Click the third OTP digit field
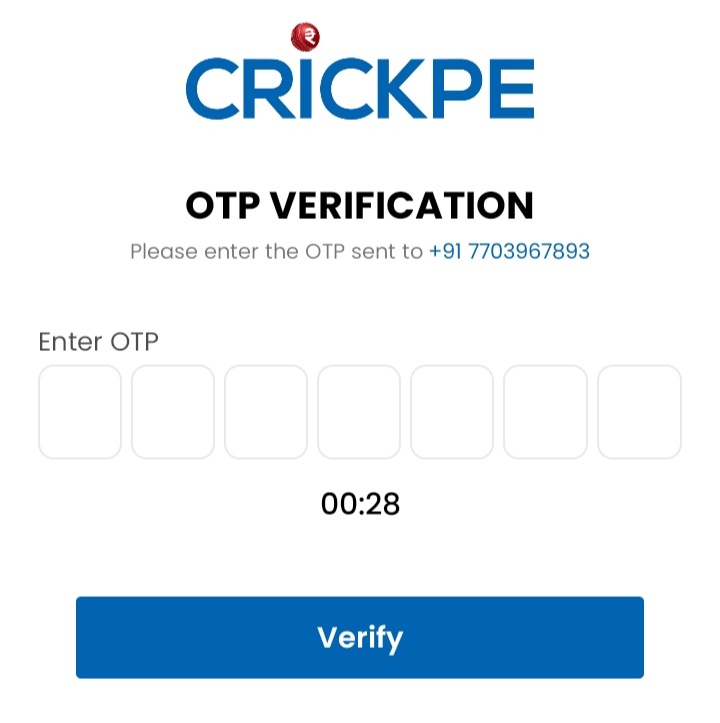Screen dimensions: 720x723 266,410
